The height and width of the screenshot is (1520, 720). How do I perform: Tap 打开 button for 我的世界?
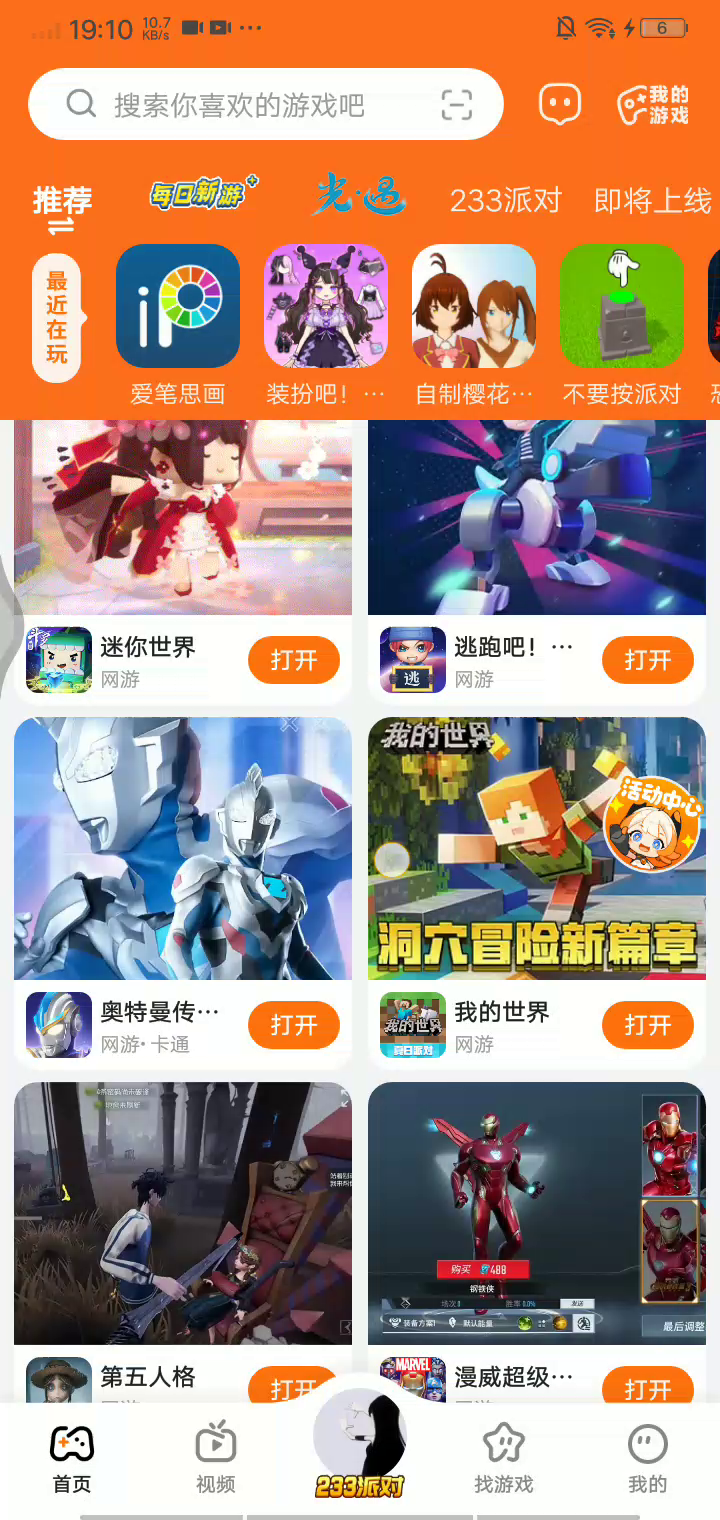click(x=647, y=1026)
